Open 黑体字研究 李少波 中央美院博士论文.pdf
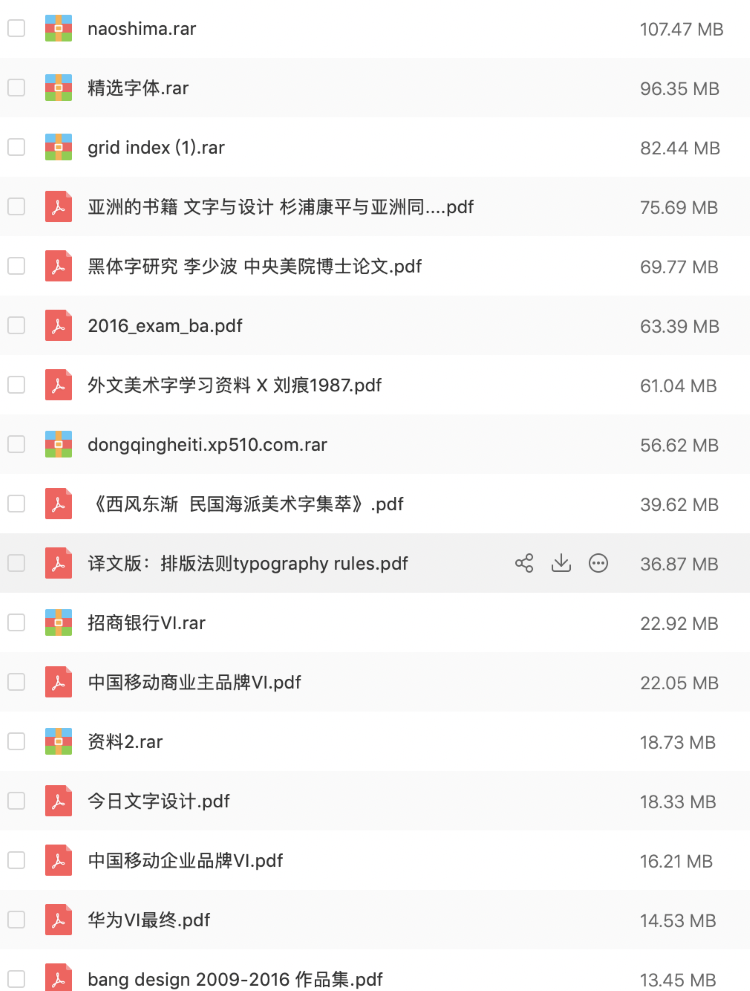 pyautogui.click(x=254, y=267)
